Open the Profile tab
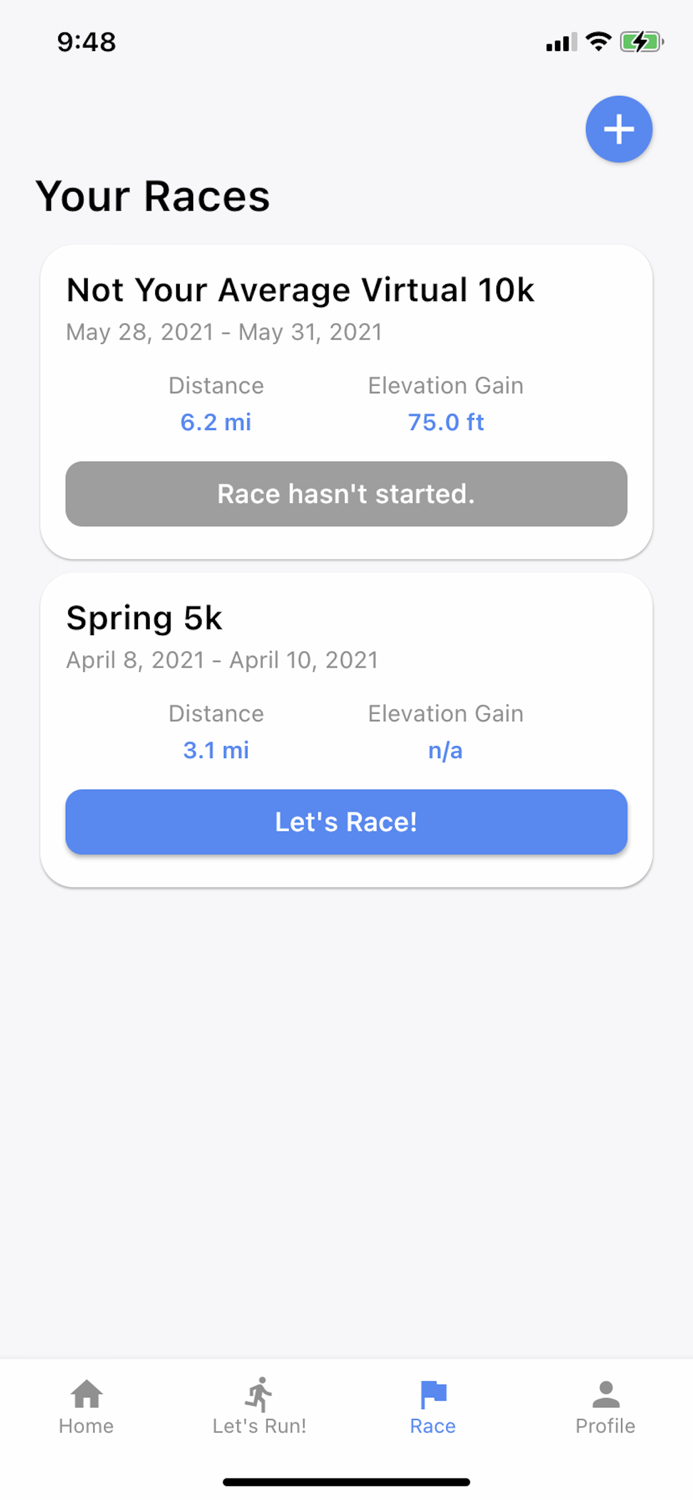Image resolution: width=693 pixels, height=1500 pixels. click(605, 1407)
